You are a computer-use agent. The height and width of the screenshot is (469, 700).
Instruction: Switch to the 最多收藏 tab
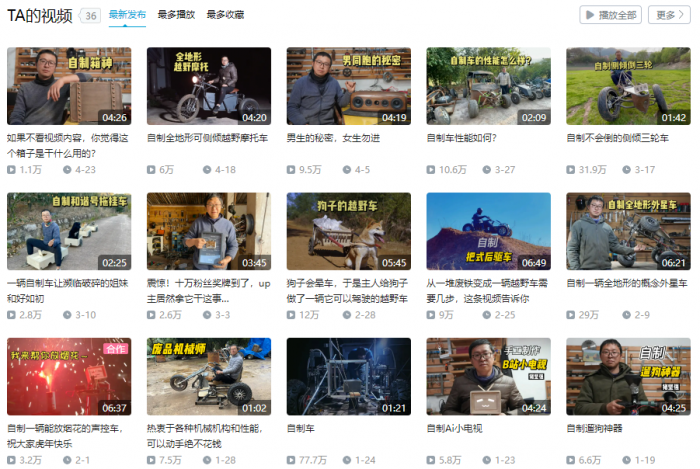(x=225, y=15)
